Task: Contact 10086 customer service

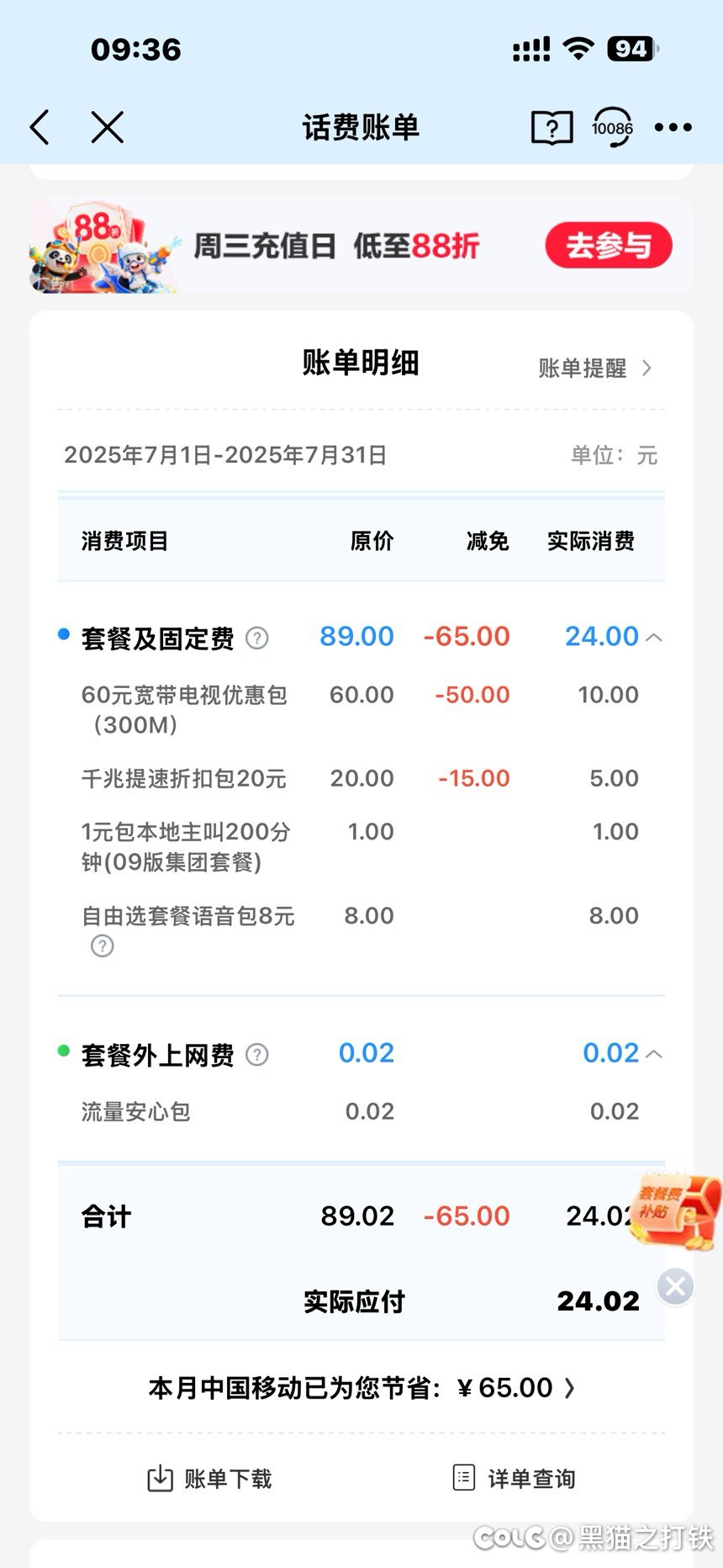Action: coord(612,128)
